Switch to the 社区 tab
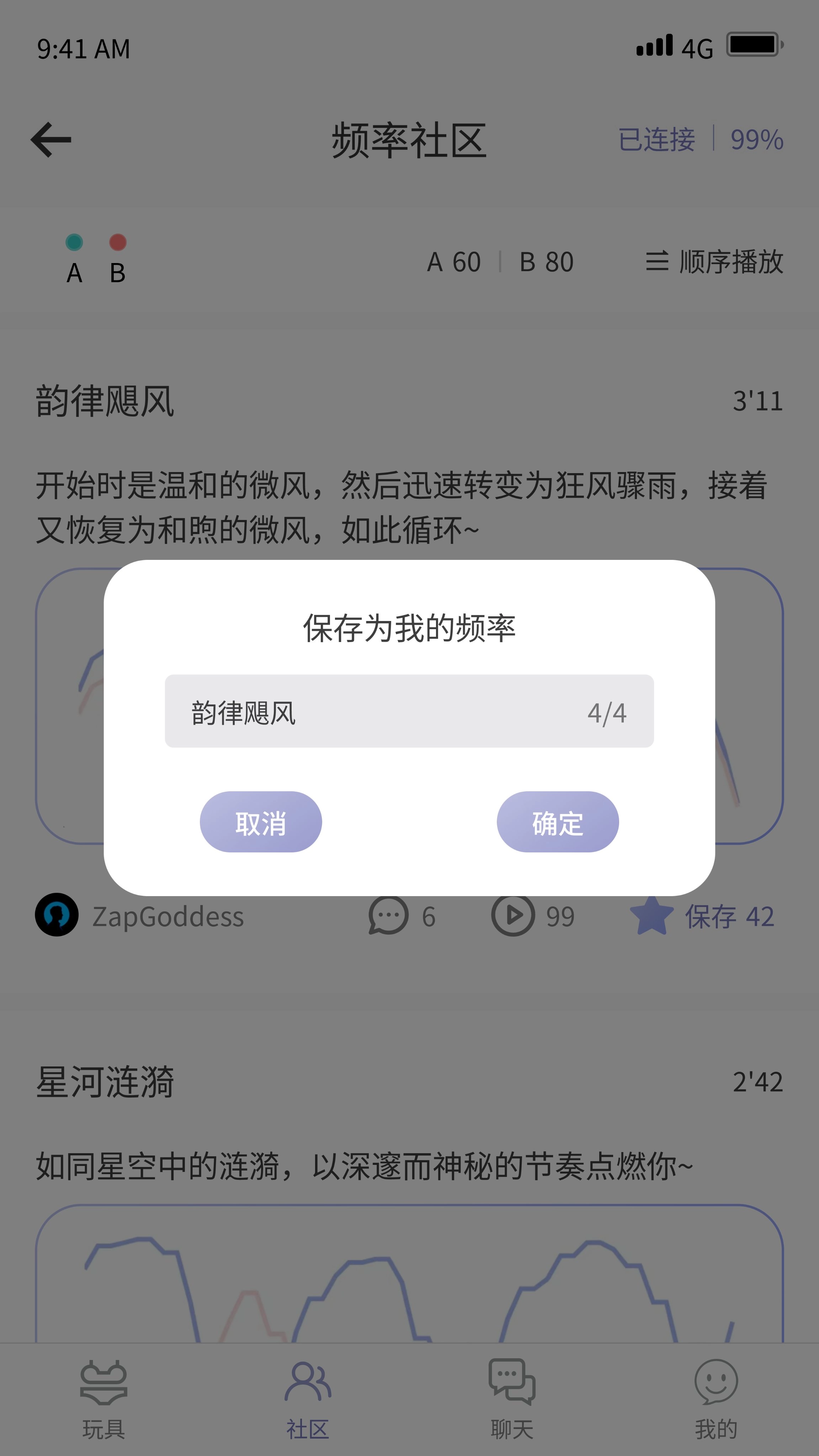 308,1398
